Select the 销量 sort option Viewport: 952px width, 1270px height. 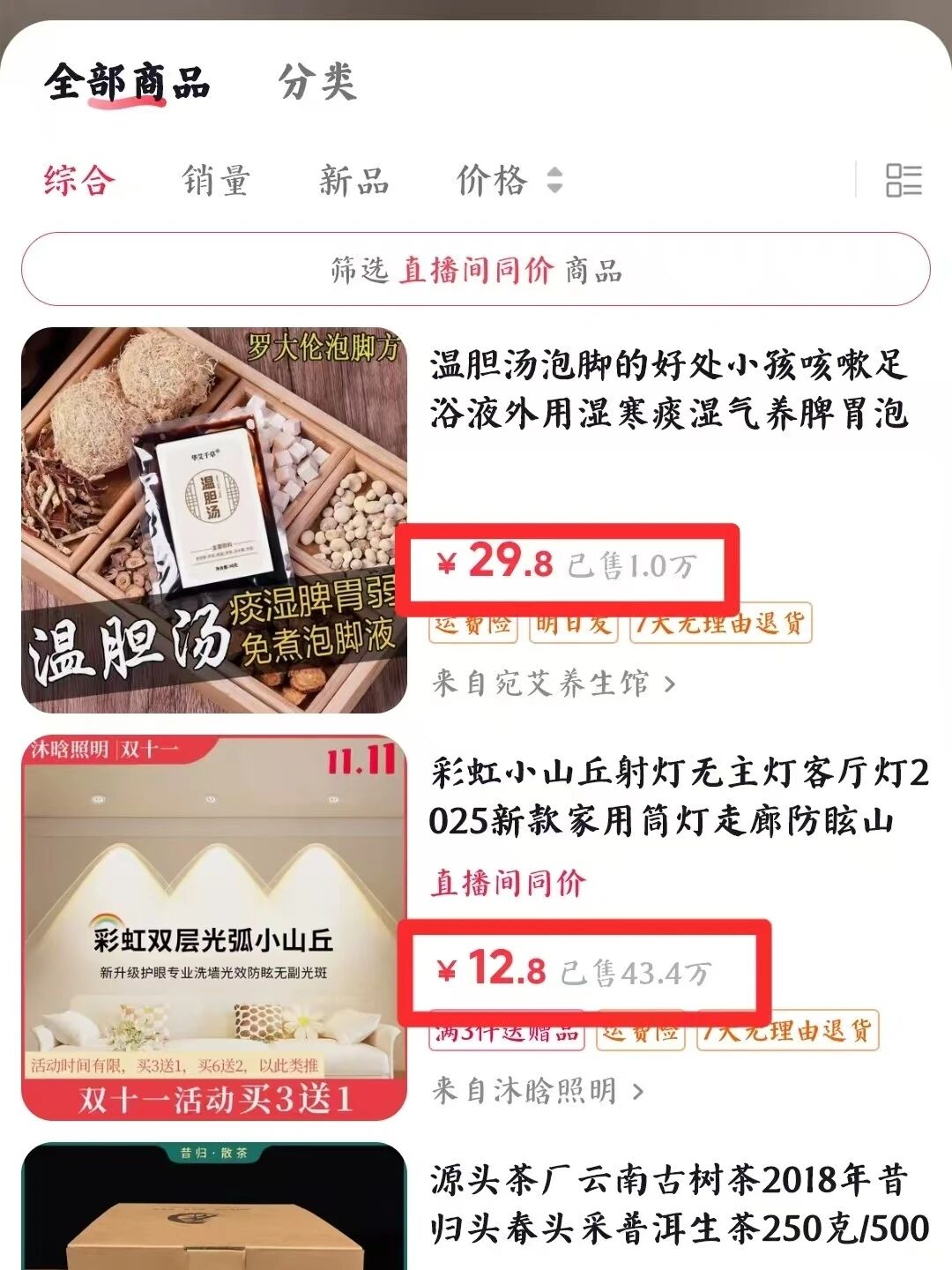(214, 181)
